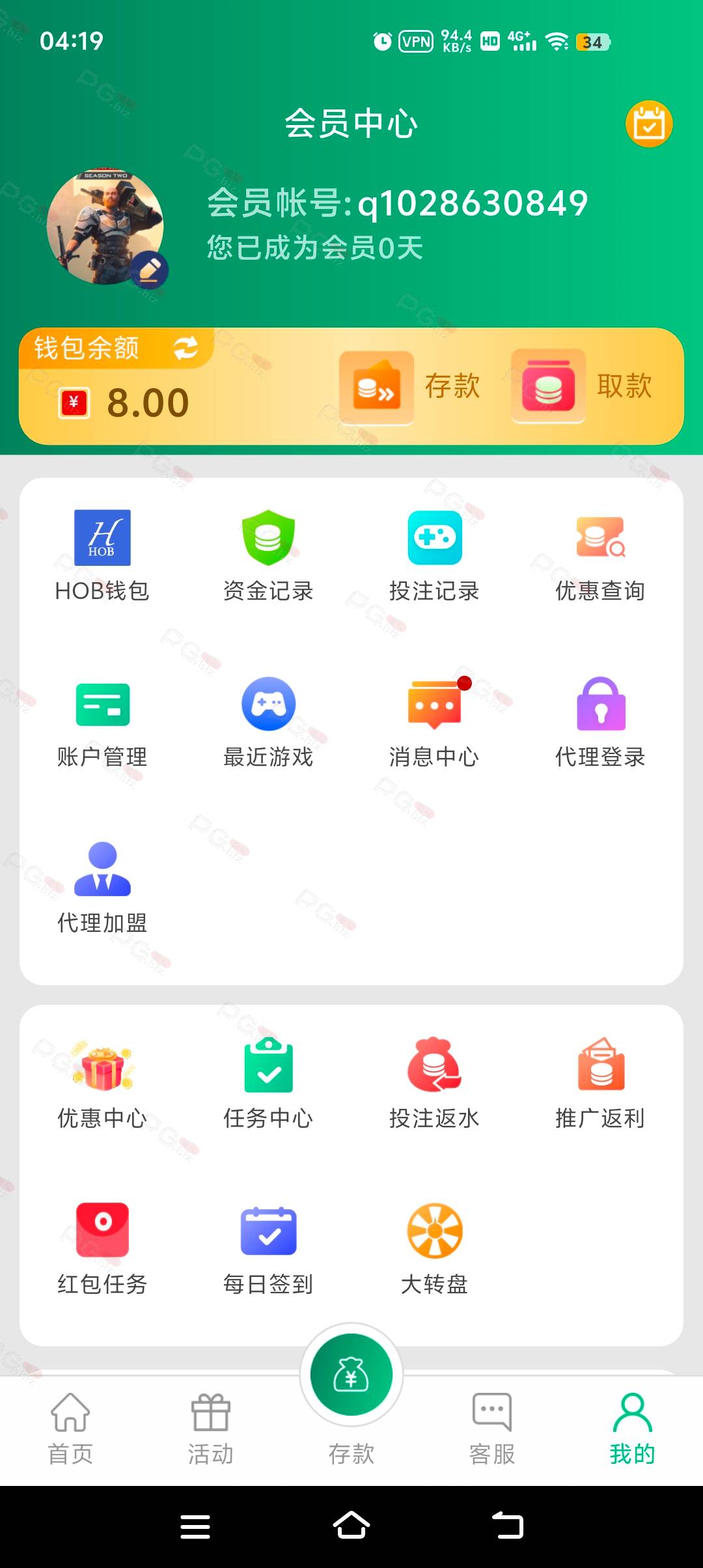Open the 大转盘 lucky wheel
This screenshot has height=1568, width=703.
[434, 1248]
